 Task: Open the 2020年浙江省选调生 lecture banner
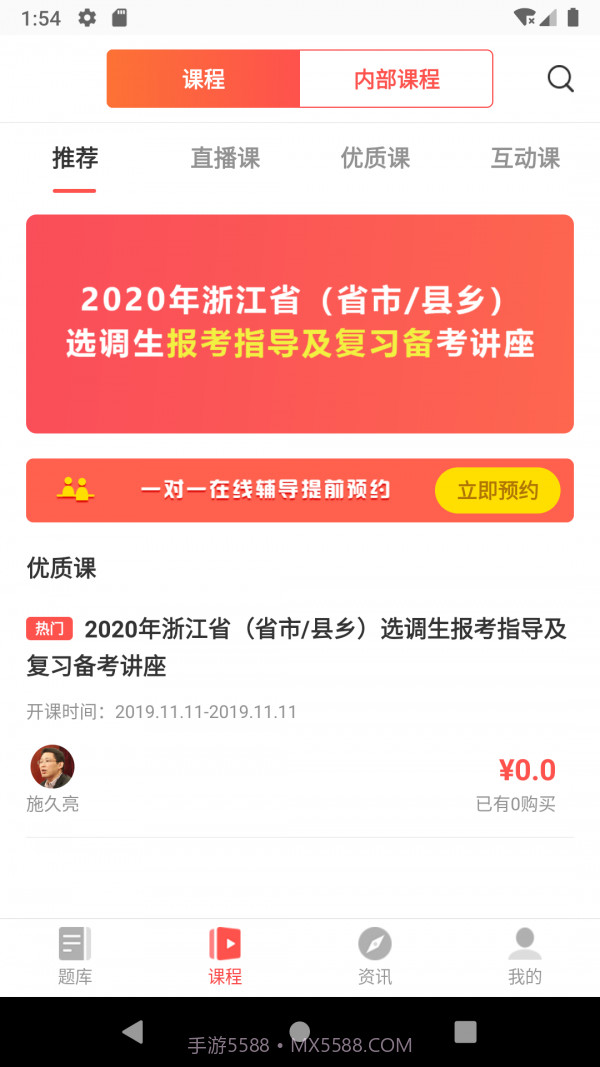pos(300,323)
